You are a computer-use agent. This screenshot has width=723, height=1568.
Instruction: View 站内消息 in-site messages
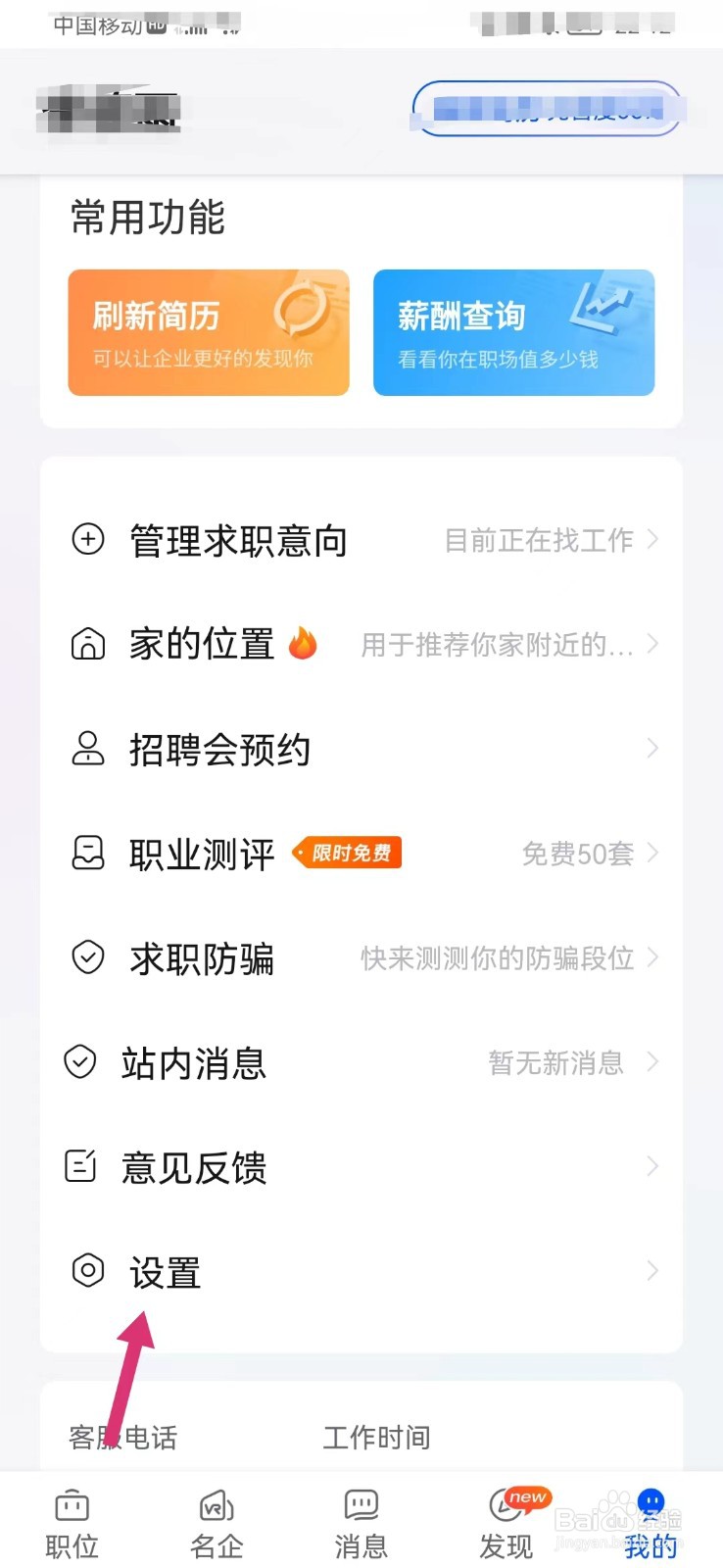pyautogui.click(x=361, y=1062)
